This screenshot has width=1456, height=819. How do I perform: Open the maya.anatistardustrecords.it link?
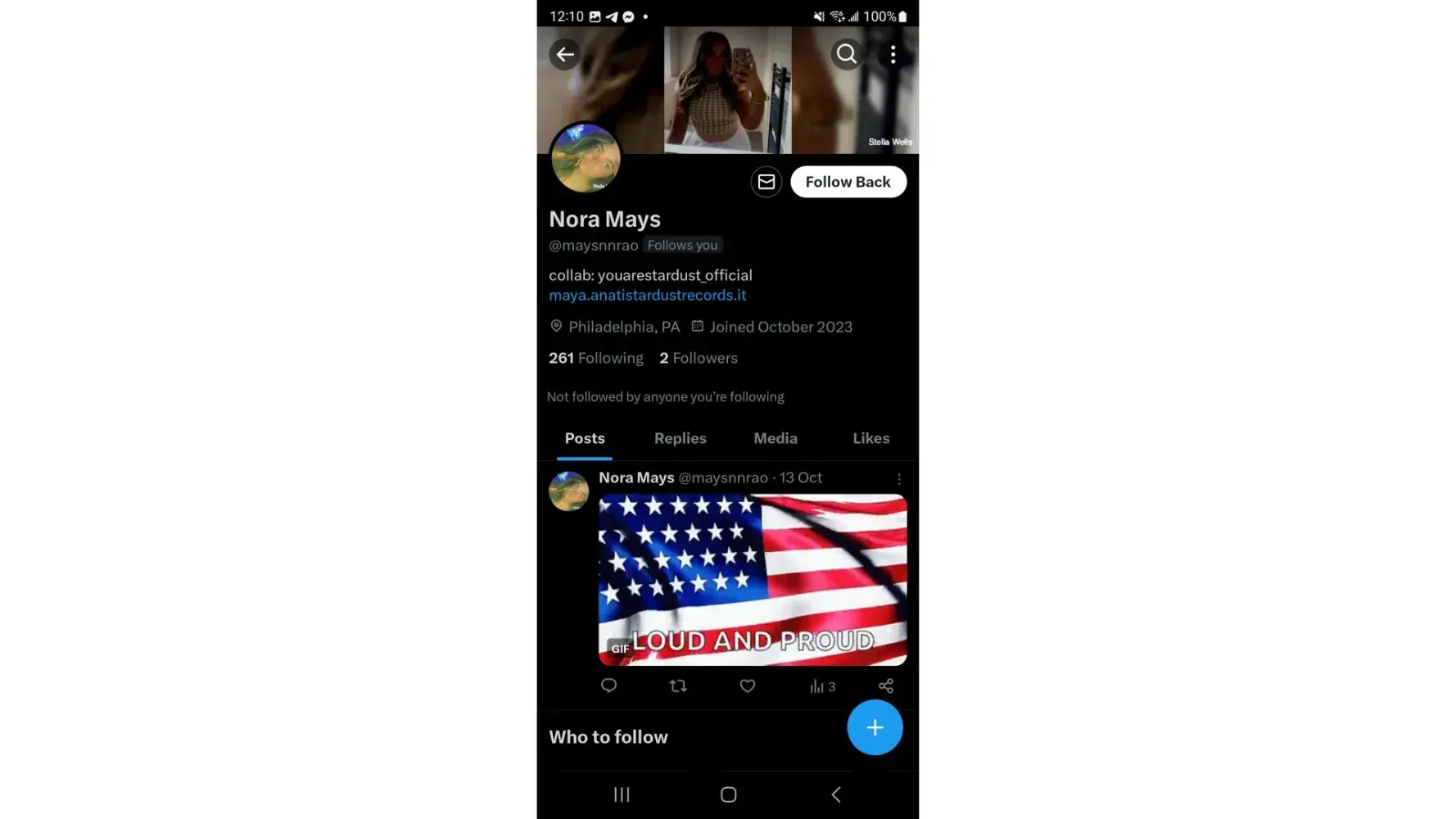pyautogui.click(x=647, y=295)
